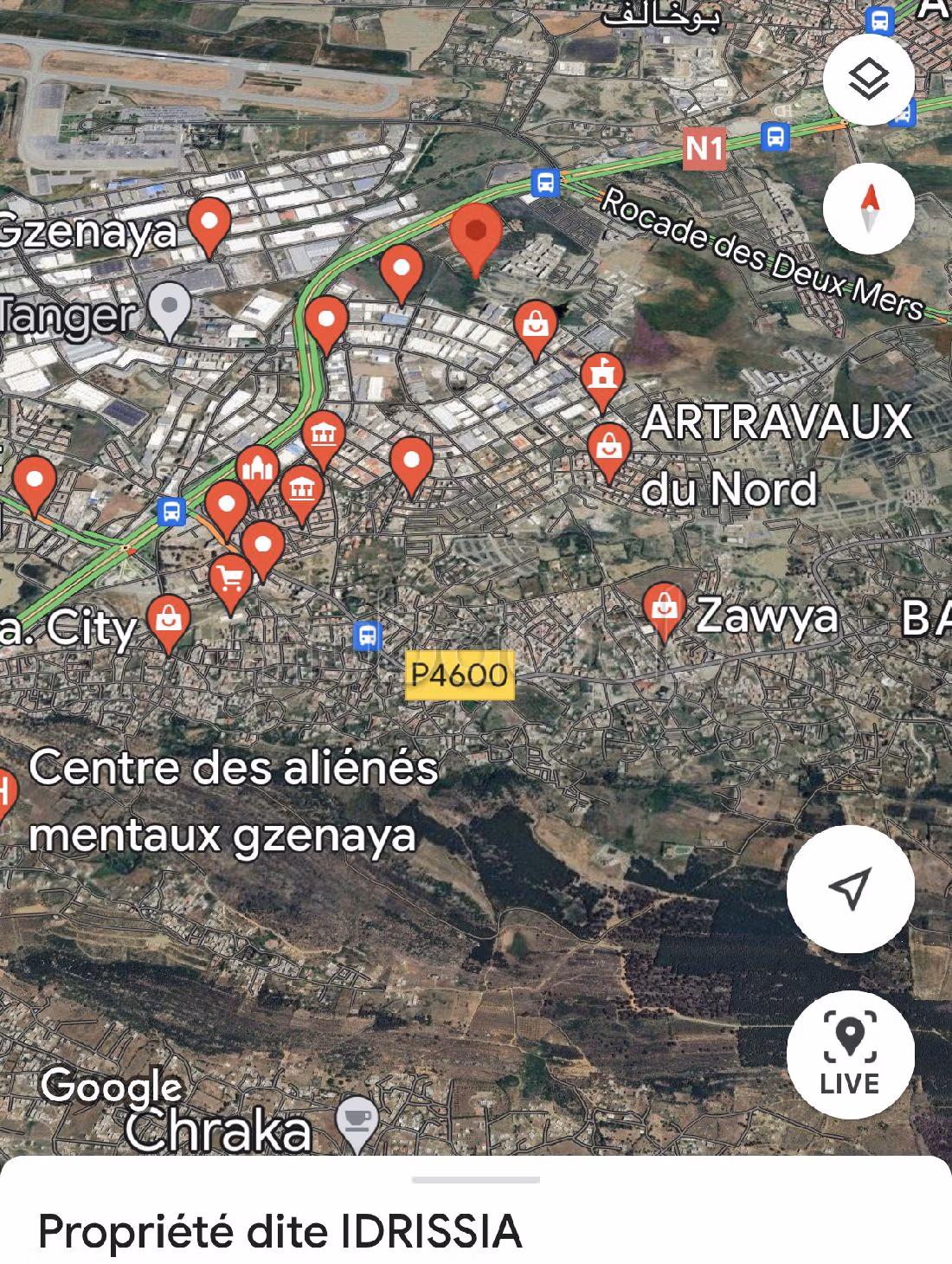Image resolution: width=952 pixels, height=1264 pixels.
Task: Open the map layers selector
Action: [x=868, y=81]
